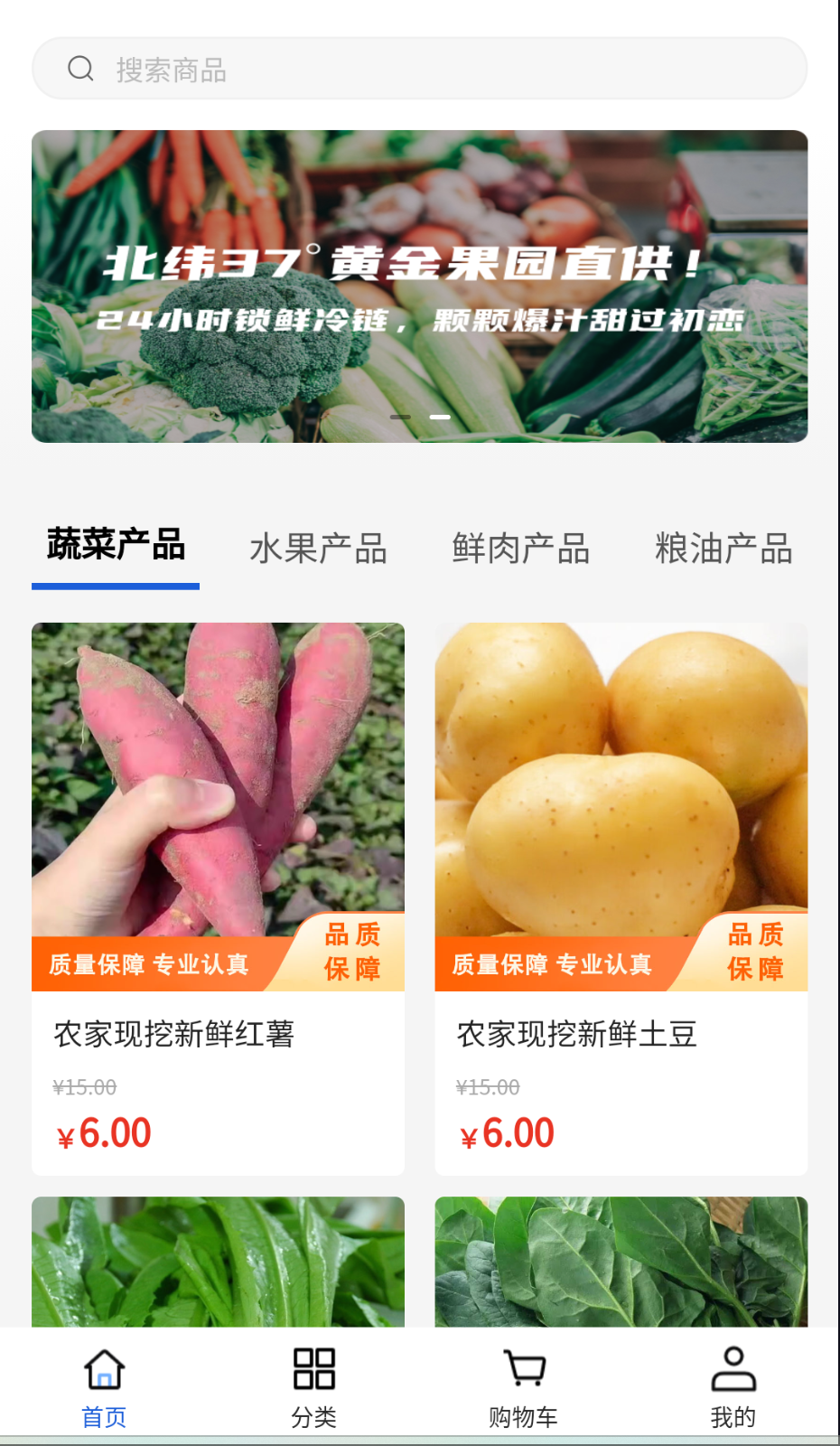Tap the potato product thumbnail
Screen dimensions: 840x1446
[x=621, y=804]
